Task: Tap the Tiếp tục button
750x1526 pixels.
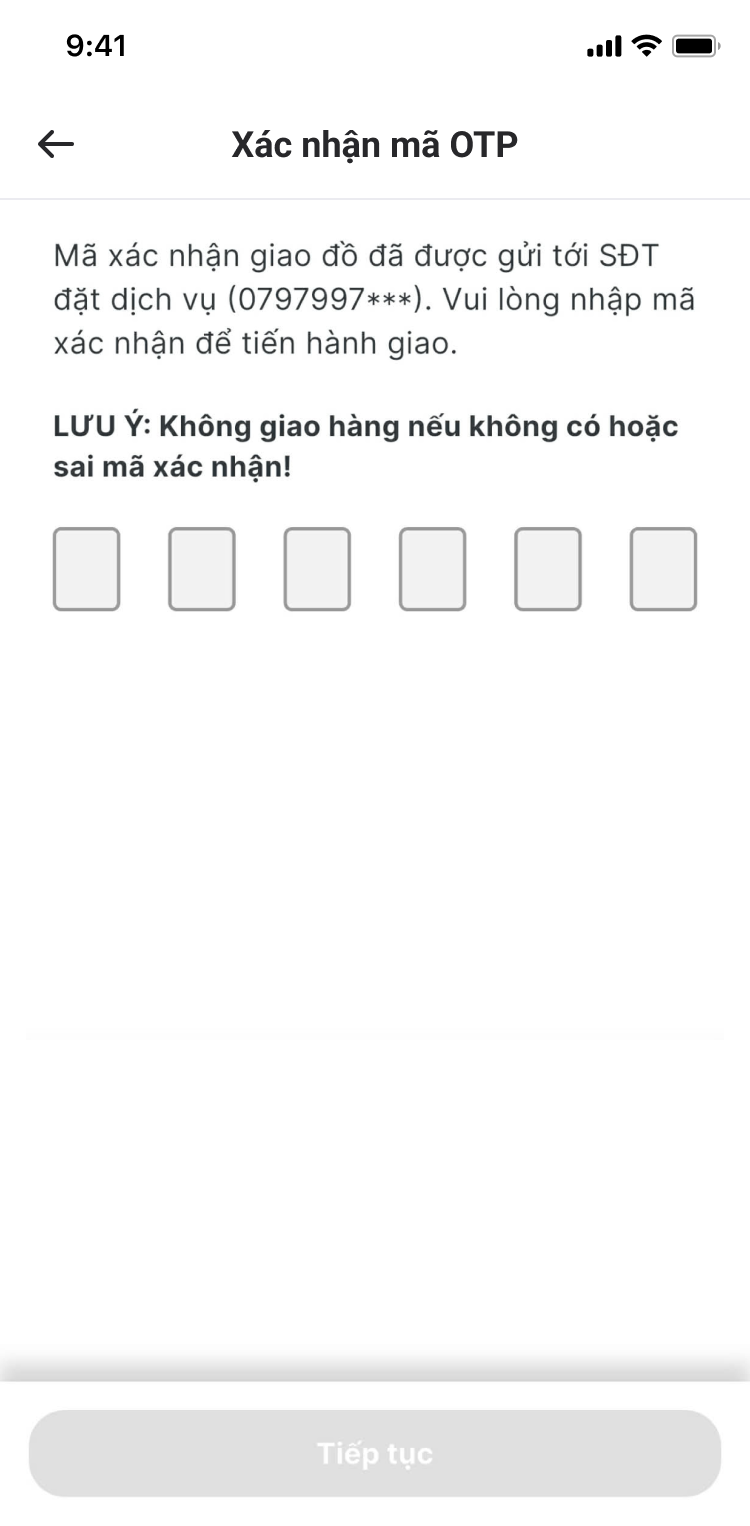Action: 375,1453
